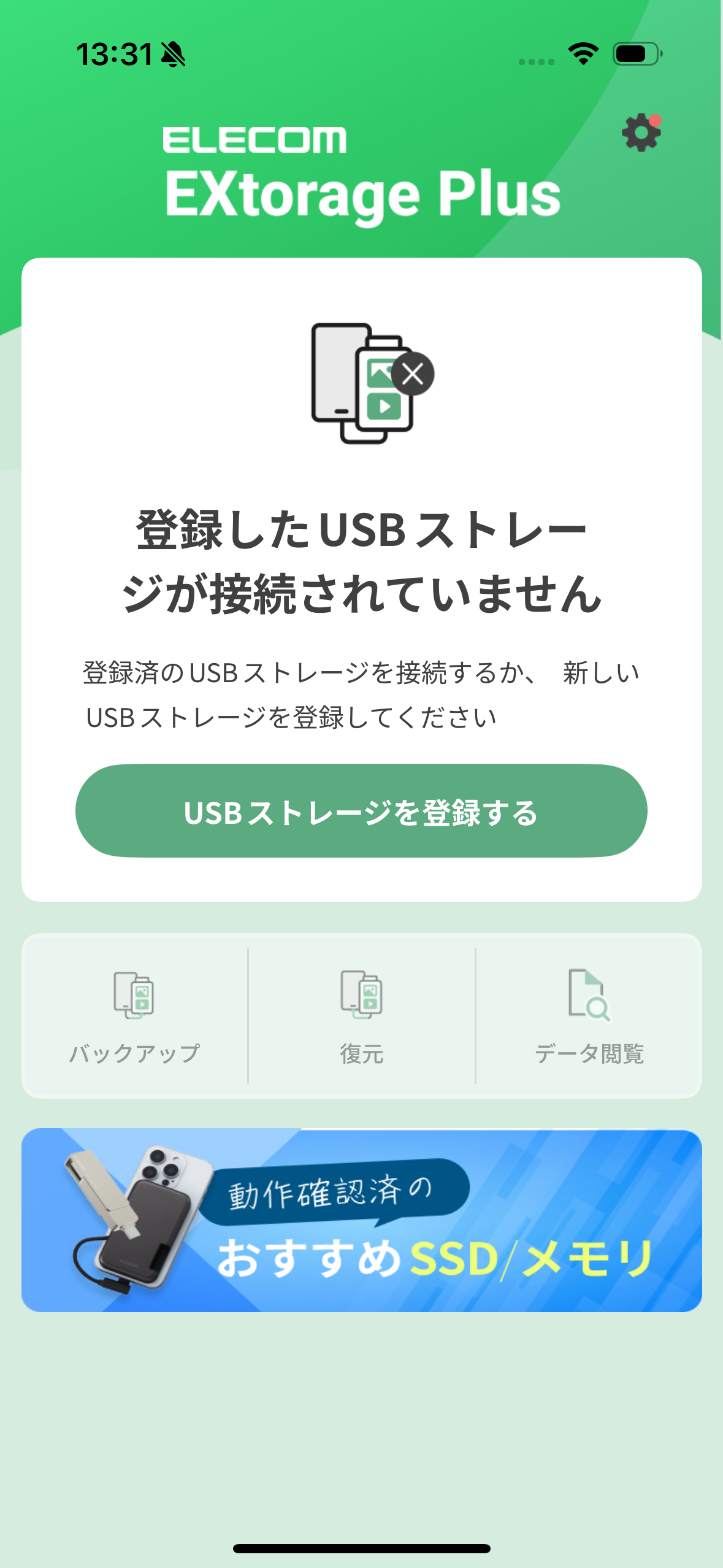Open the おすすめSSD/メモリ banner
This screenshot has height=1568, width=723.
point(361,1220)
